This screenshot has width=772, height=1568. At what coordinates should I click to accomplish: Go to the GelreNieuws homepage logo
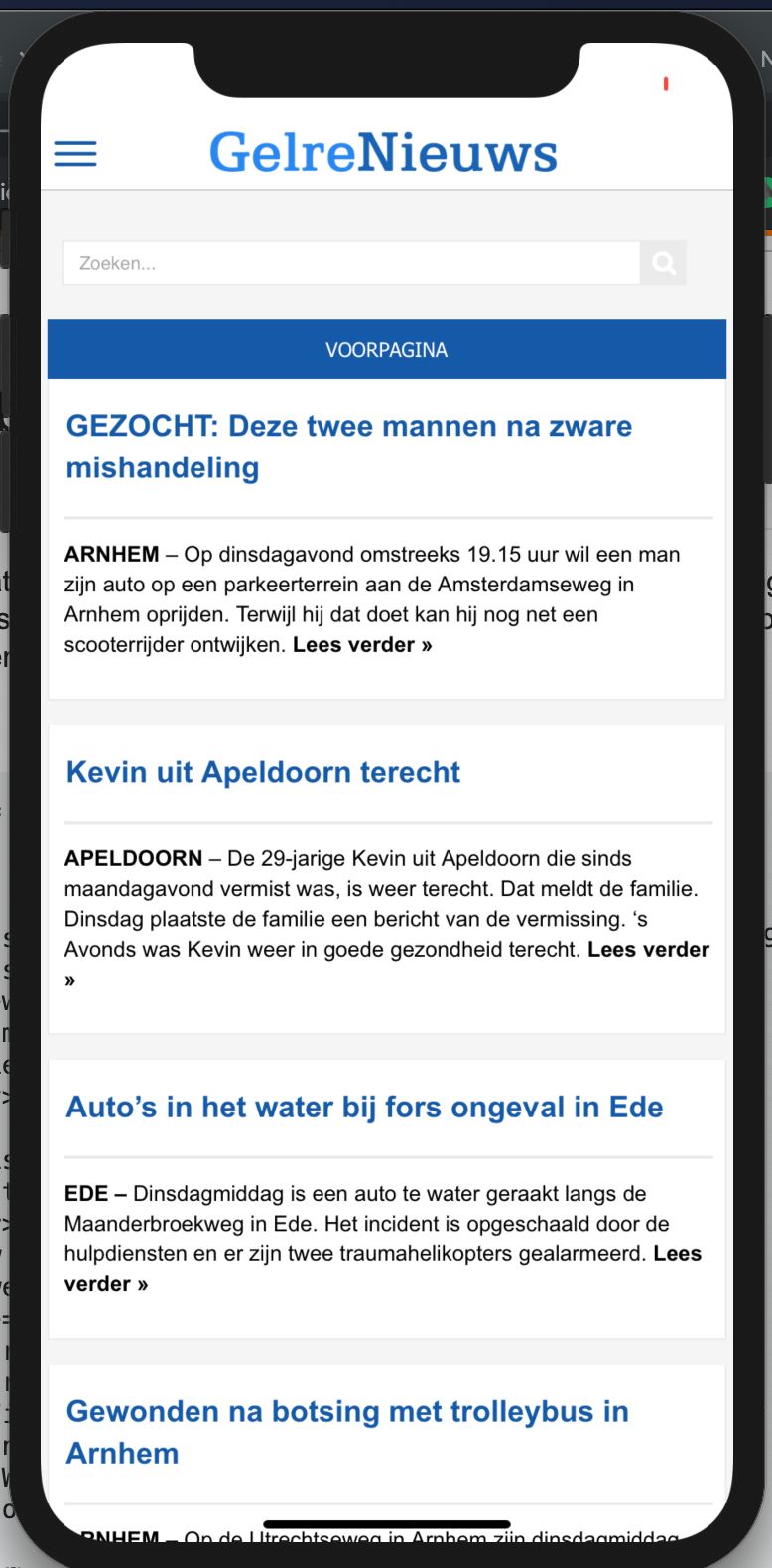pos(383,152)
